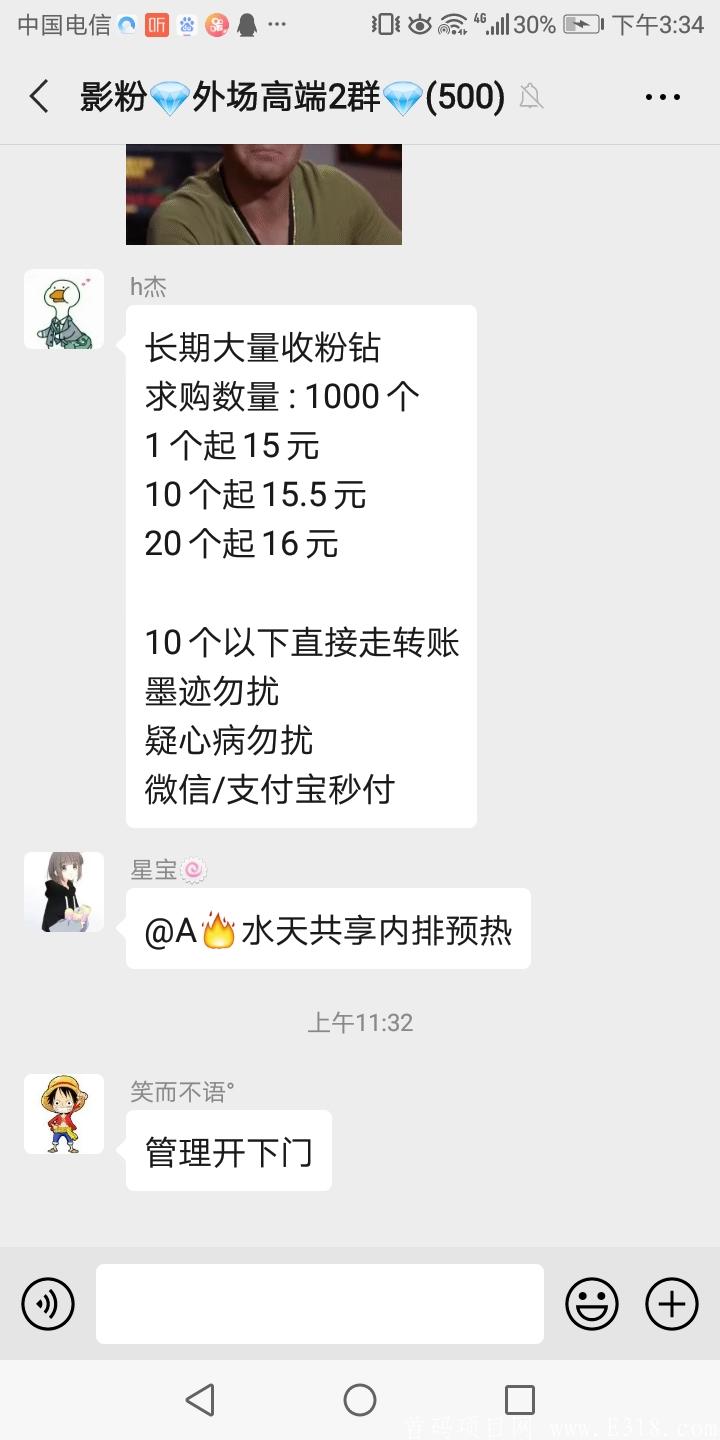The width and height of the screenshot is (720, 1440).
Task: Open h杰's profile by tapping his avatar
Action: (x=64, y=309)
